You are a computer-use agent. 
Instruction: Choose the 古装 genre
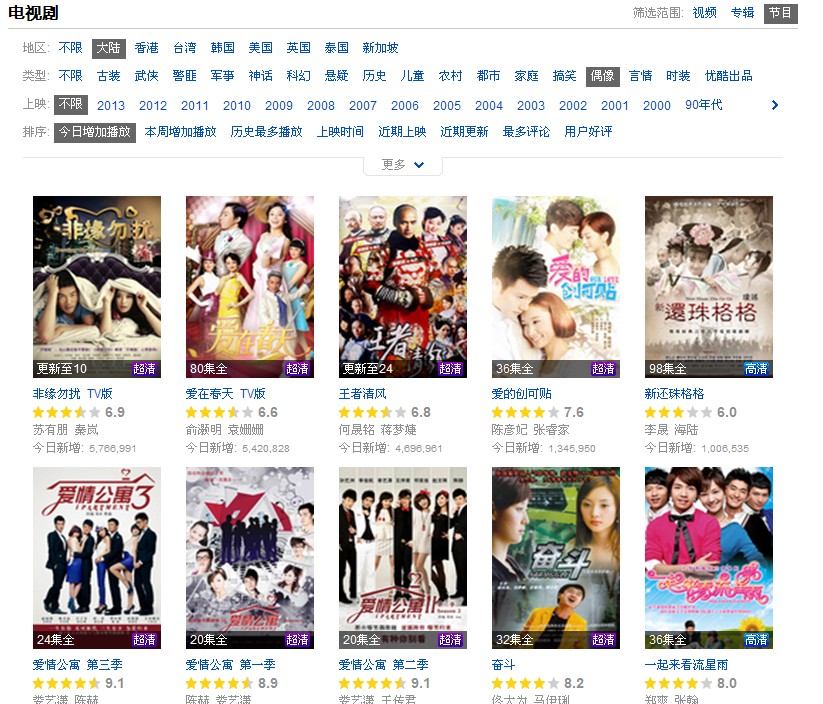[109, 76]
